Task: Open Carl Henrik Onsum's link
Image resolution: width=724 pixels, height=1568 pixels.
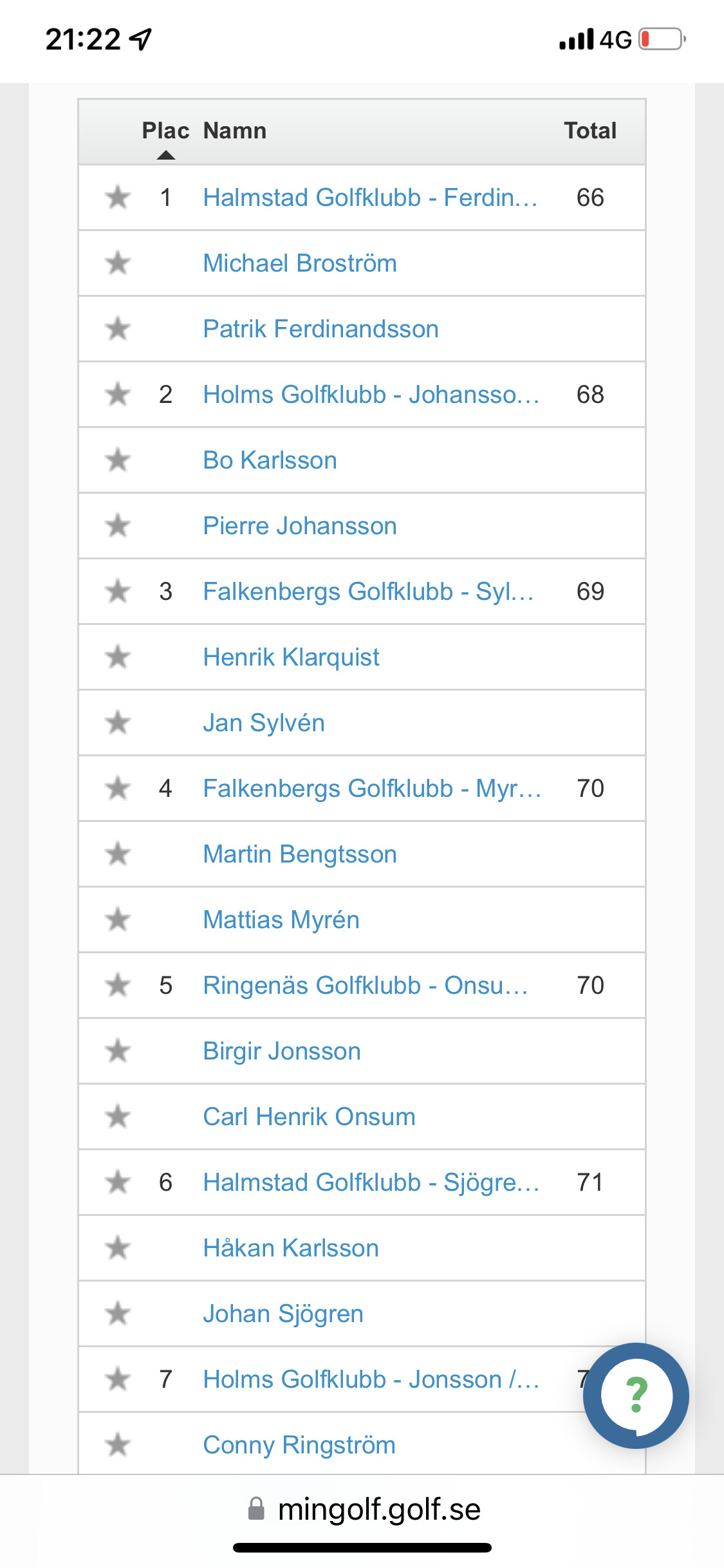Action: pos(309,1117)
